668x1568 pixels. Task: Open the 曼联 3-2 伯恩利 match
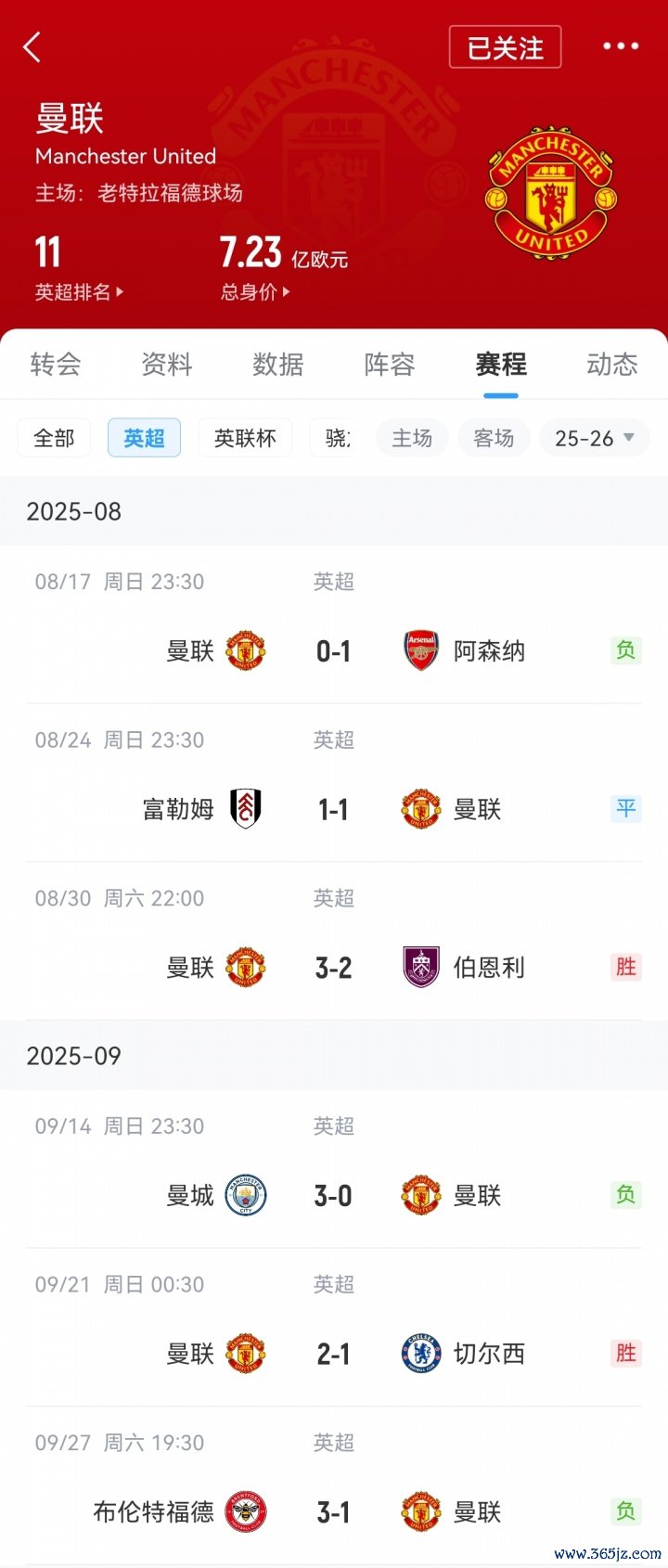pyautogui.click(x=334, y=968)
